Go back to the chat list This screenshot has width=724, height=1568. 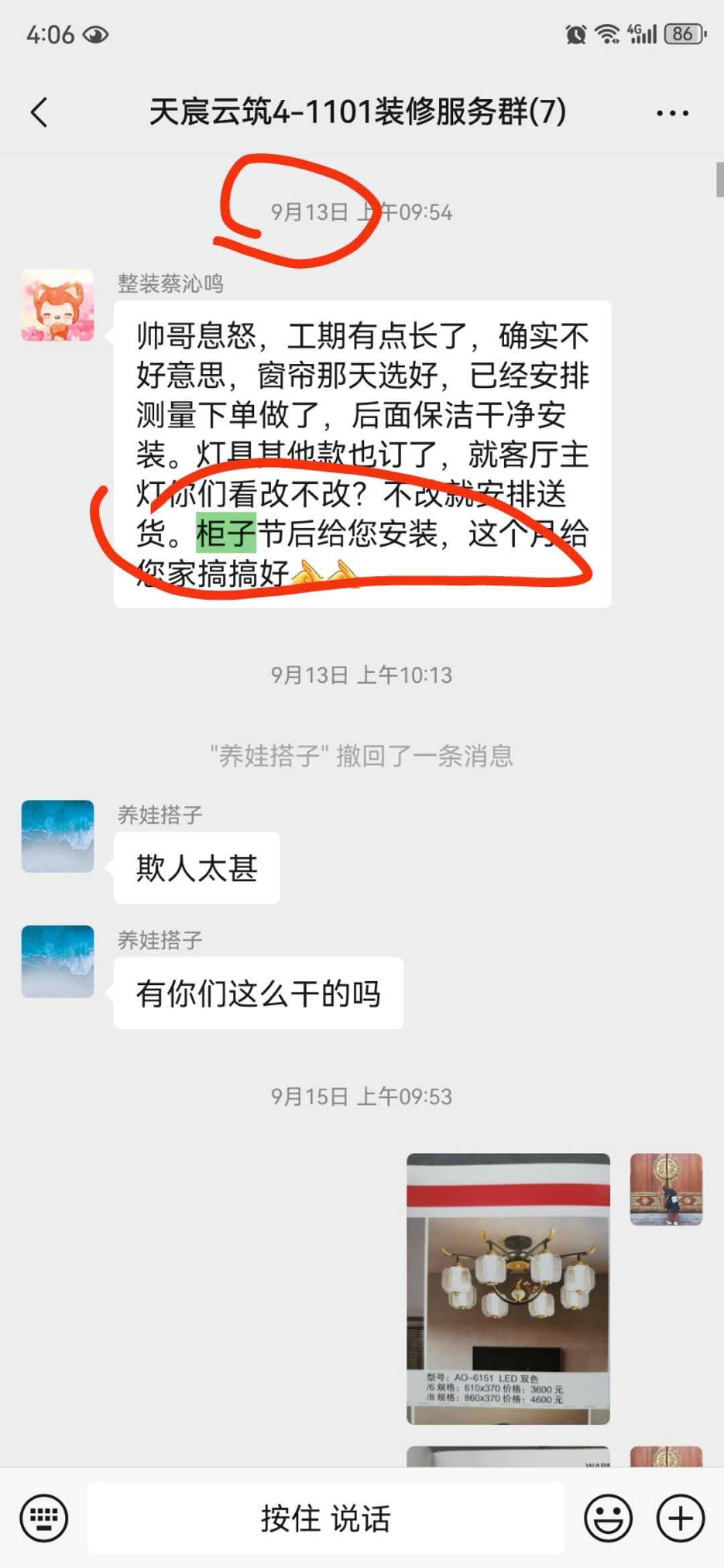[40, 112]
